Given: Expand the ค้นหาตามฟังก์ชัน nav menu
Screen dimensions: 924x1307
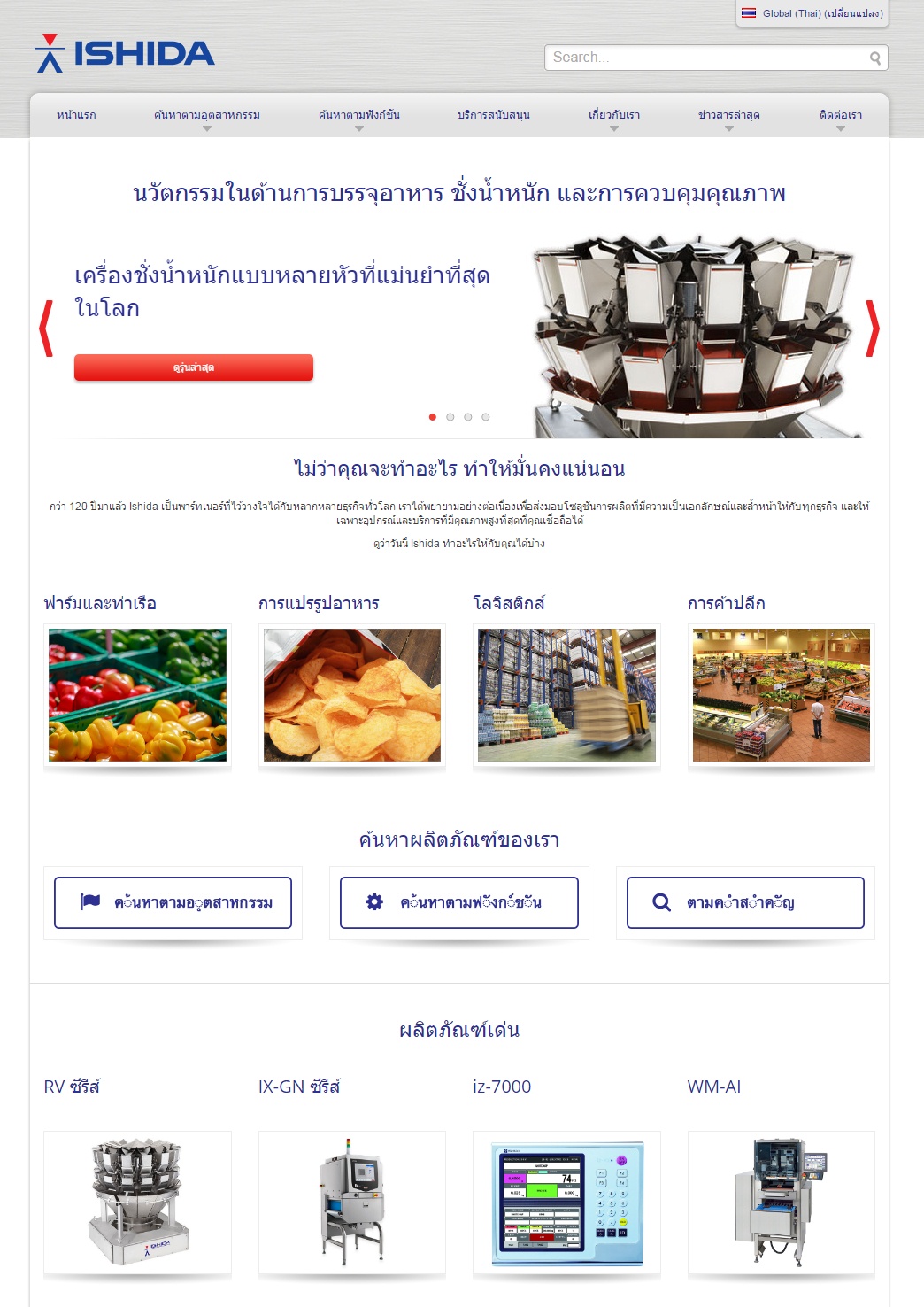Looking at the screenshot, I should coord(358,116).
